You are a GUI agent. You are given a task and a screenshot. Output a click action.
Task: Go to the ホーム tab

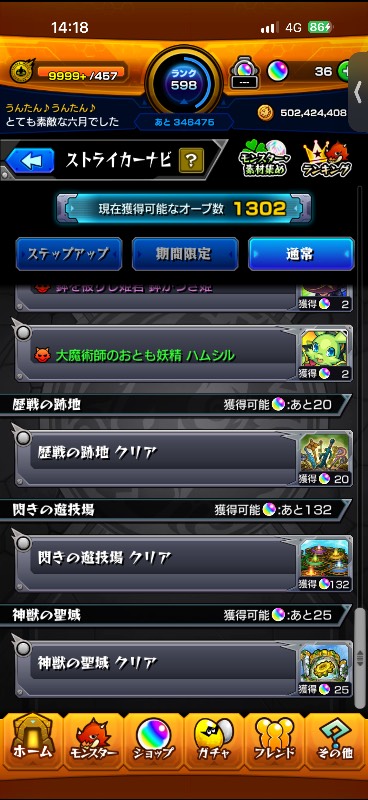pos(32,743)
